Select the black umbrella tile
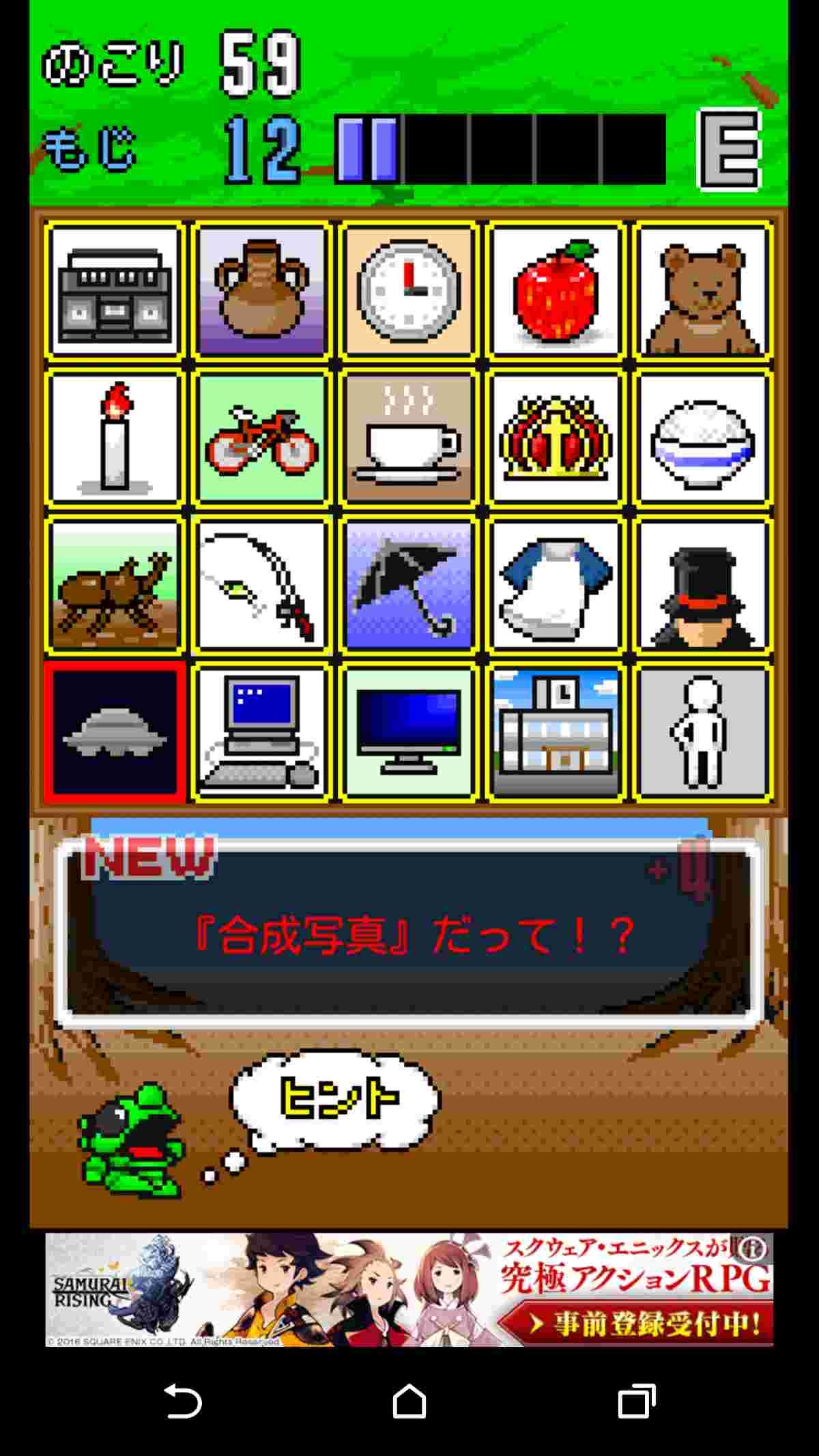This screenshot has width=819, height=1456. [x=409, y=585]
